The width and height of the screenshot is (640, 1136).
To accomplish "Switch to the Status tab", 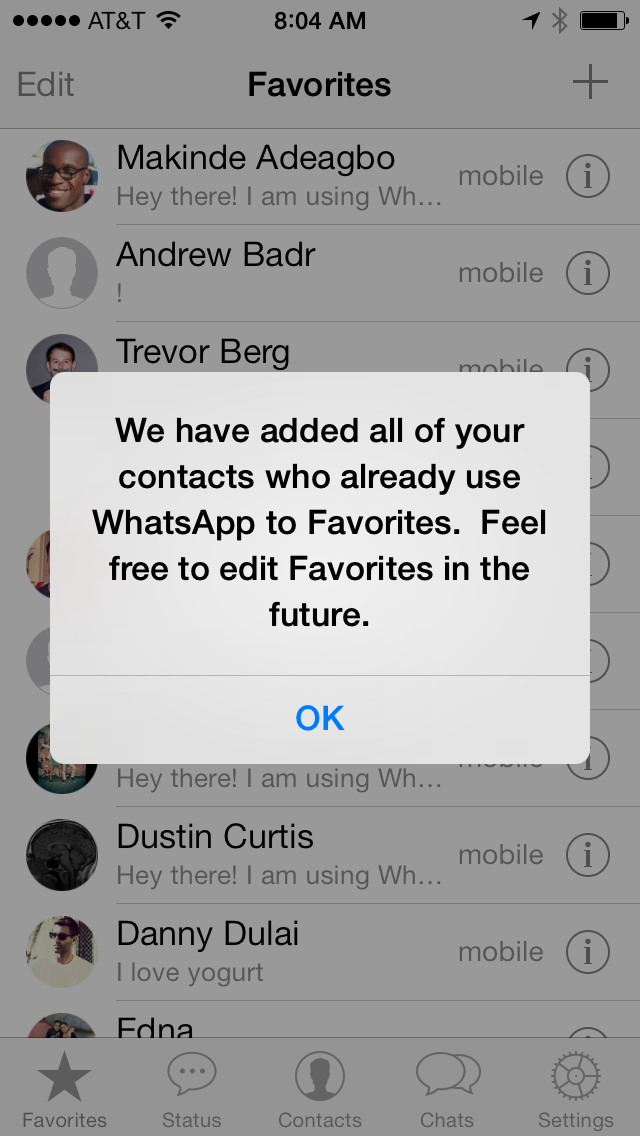I will (x=191, y=1090).
